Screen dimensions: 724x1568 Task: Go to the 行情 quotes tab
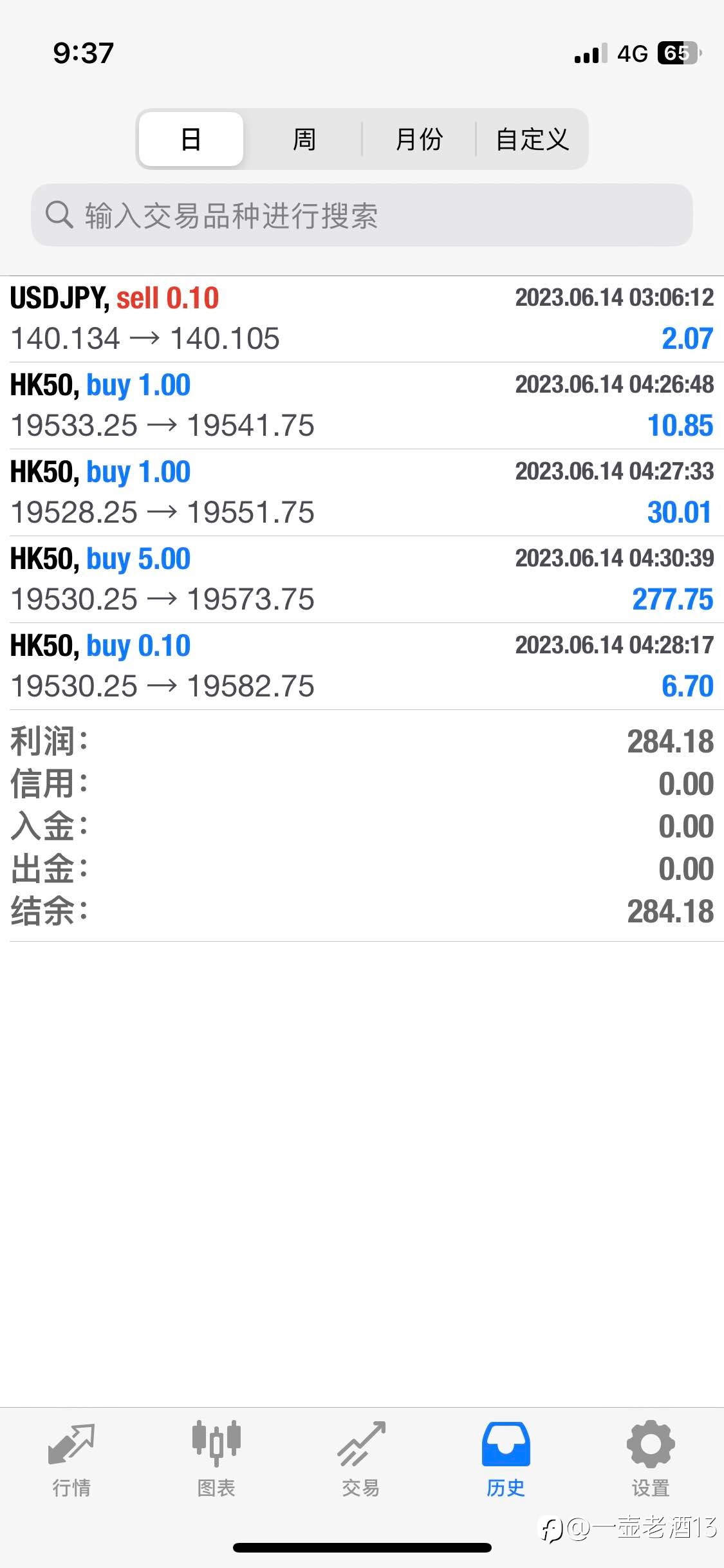(71, 1460)
